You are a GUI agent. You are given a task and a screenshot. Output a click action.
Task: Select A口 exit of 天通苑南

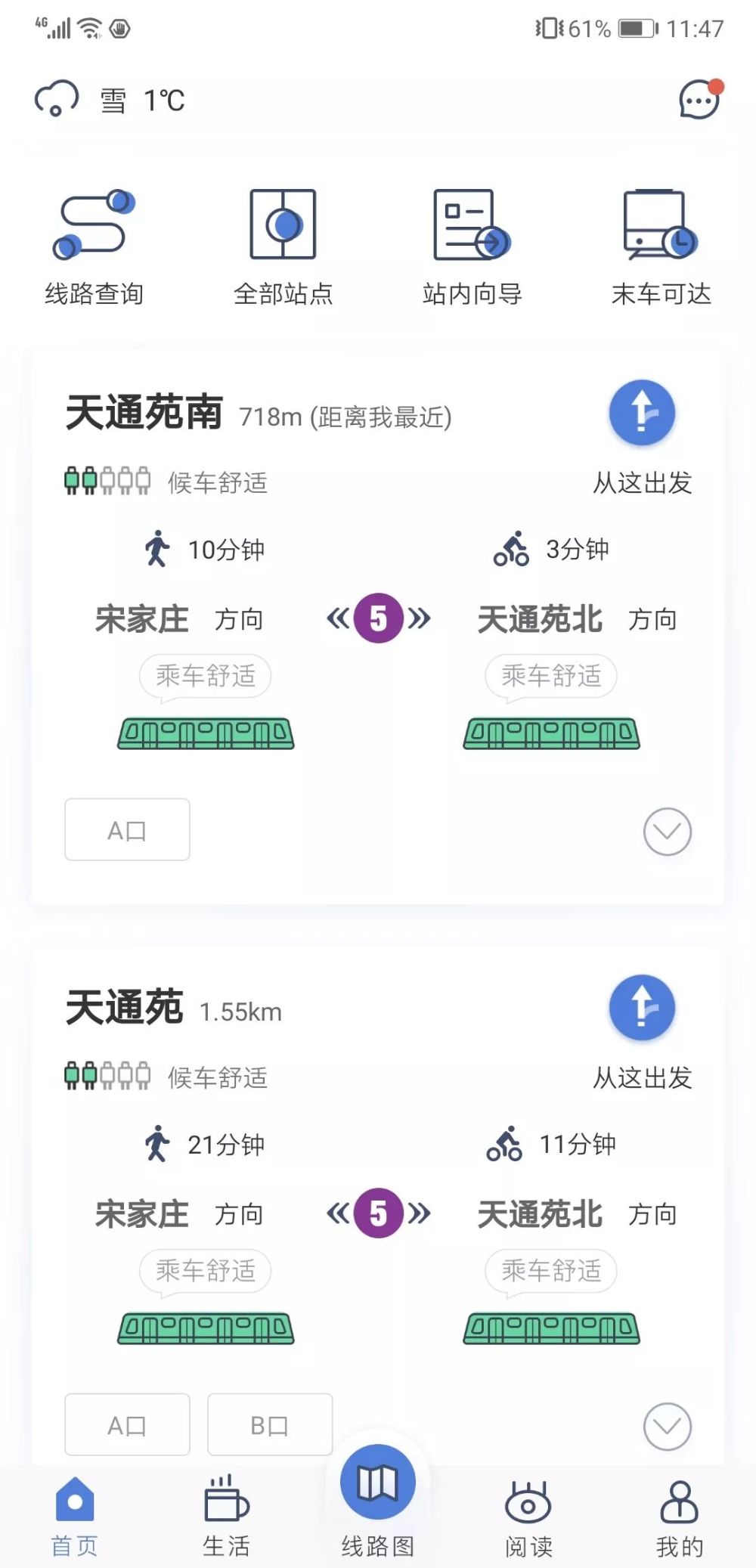pos(127,829)
